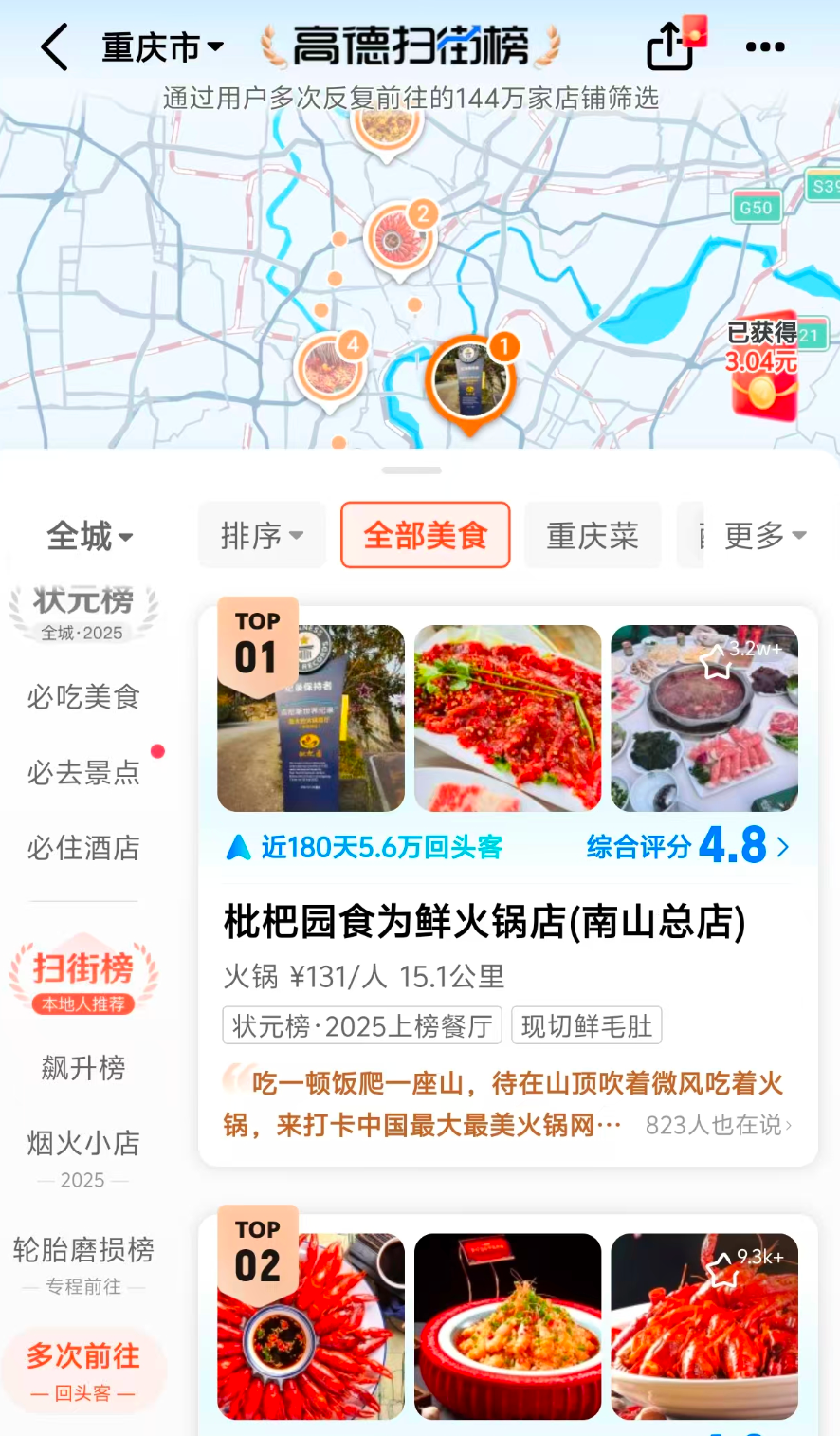Switch to 必吃美食 list
The height and width of the screenshot is (1436, 840).
pyautogui.click(x=83, y=697)
